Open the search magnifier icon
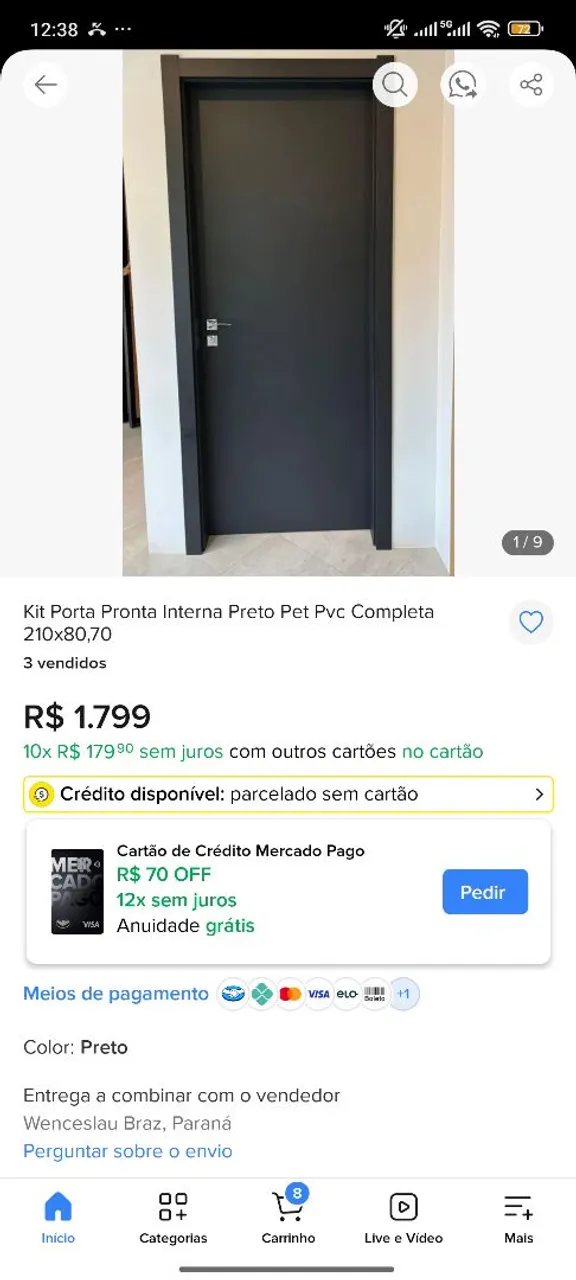 click(x=395, y=85)
